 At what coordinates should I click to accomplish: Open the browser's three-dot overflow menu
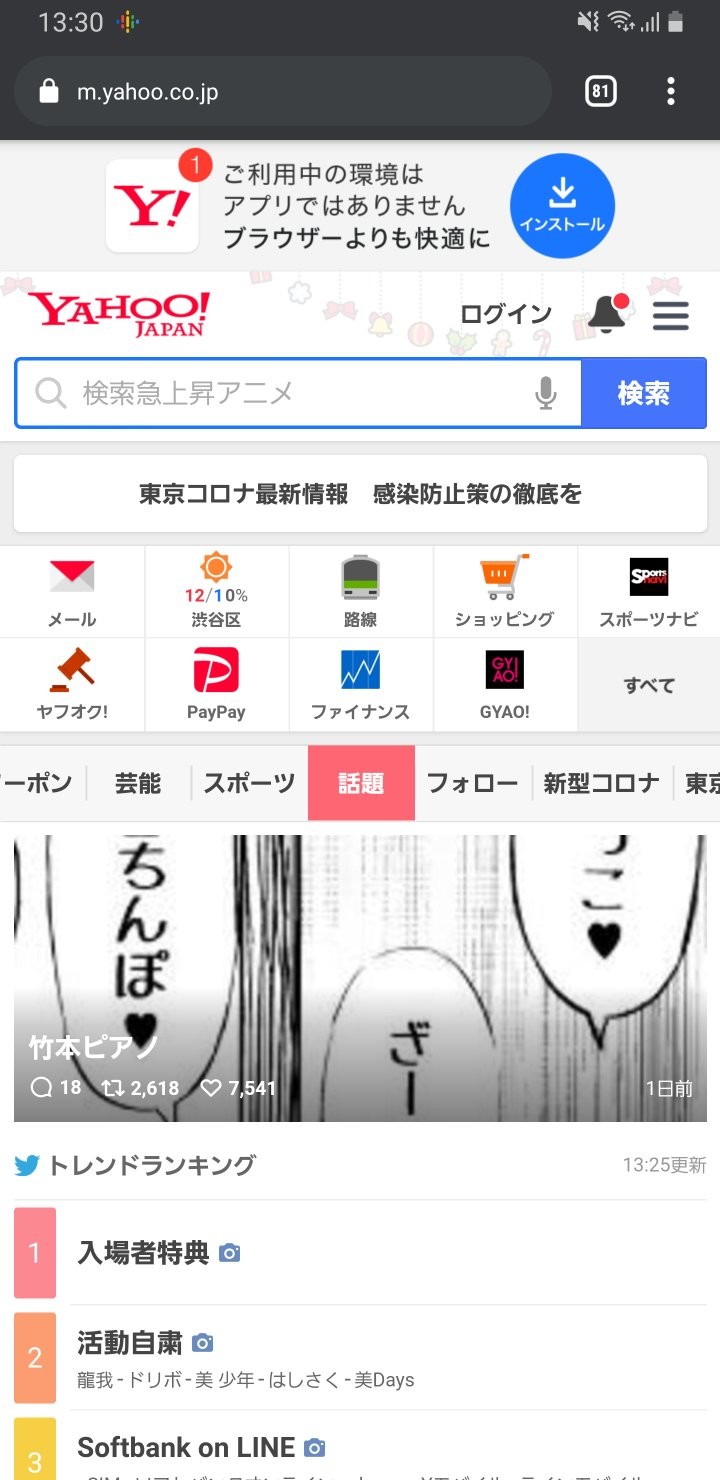[670, 92]
